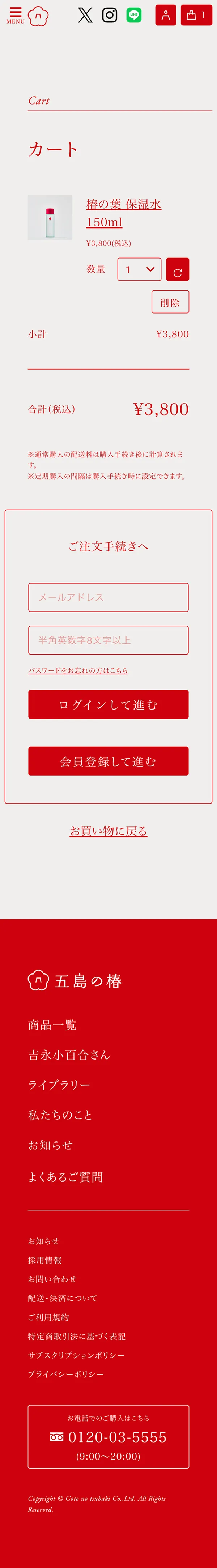This screenshot has height=1568, width=217.
Task: Expand the 数量 quantity dropdown
Action: (x=139, y=269)
